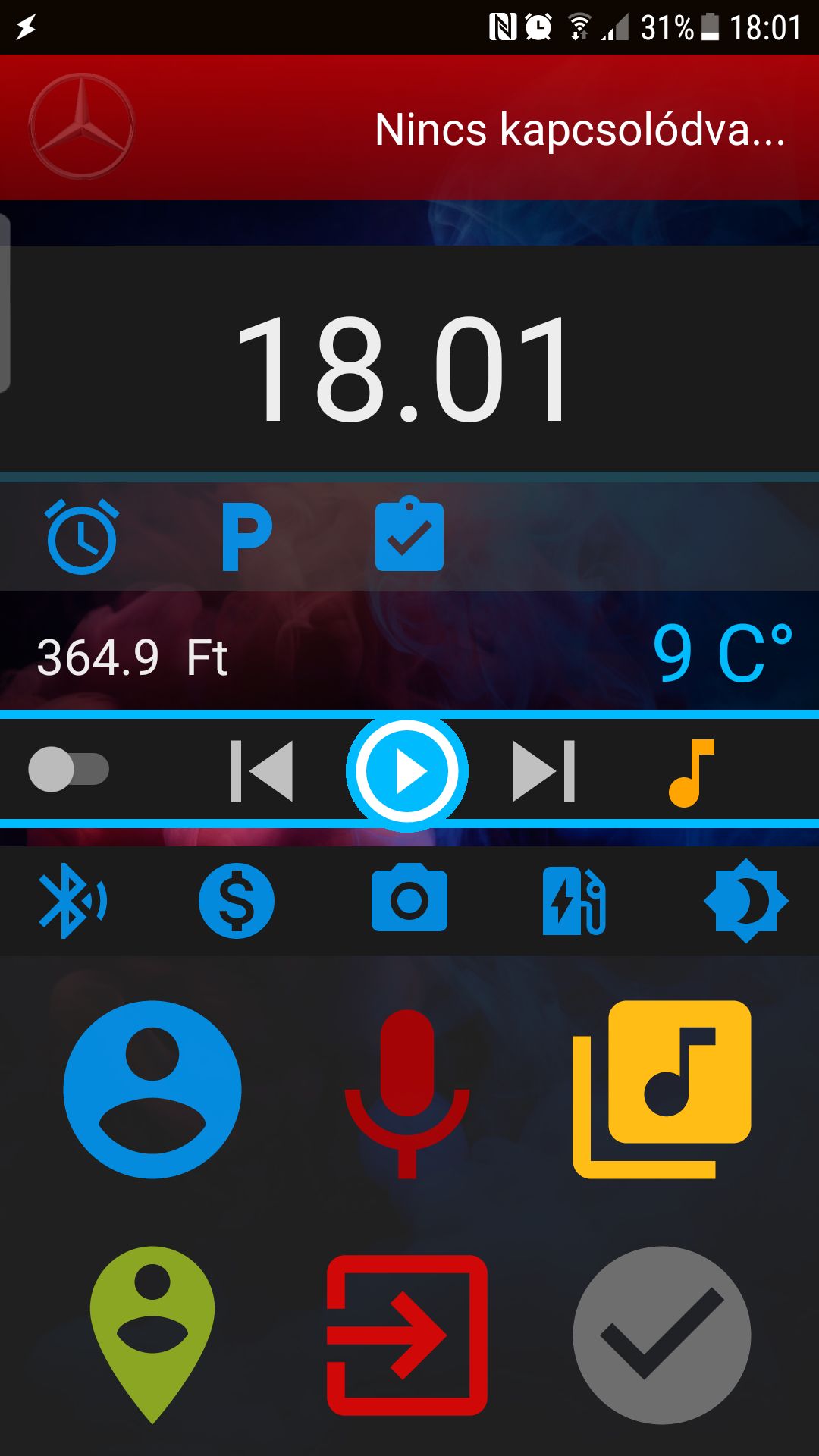819x1456 pixels.
Task: Tap the orange music note icon
Action: tap(691, 773)
